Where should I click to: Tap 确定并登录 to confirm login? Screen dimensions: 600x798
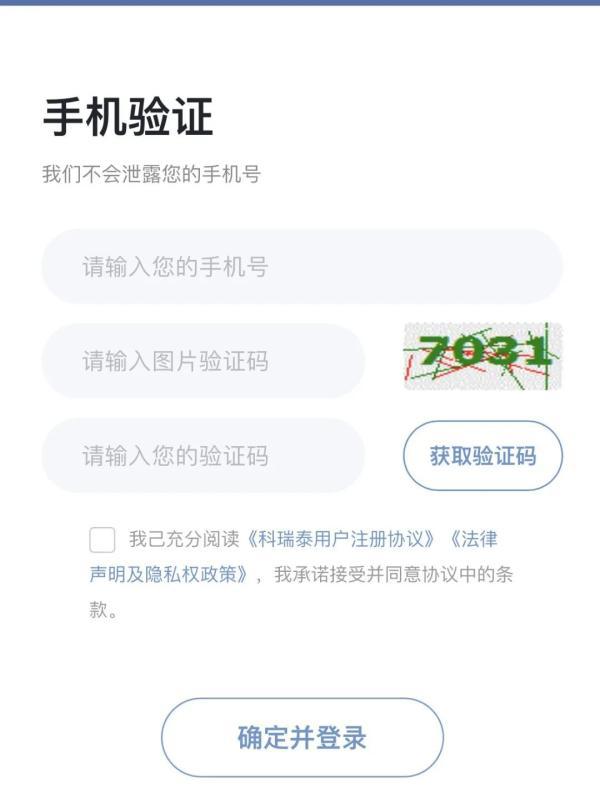click(x=302, y=738)
